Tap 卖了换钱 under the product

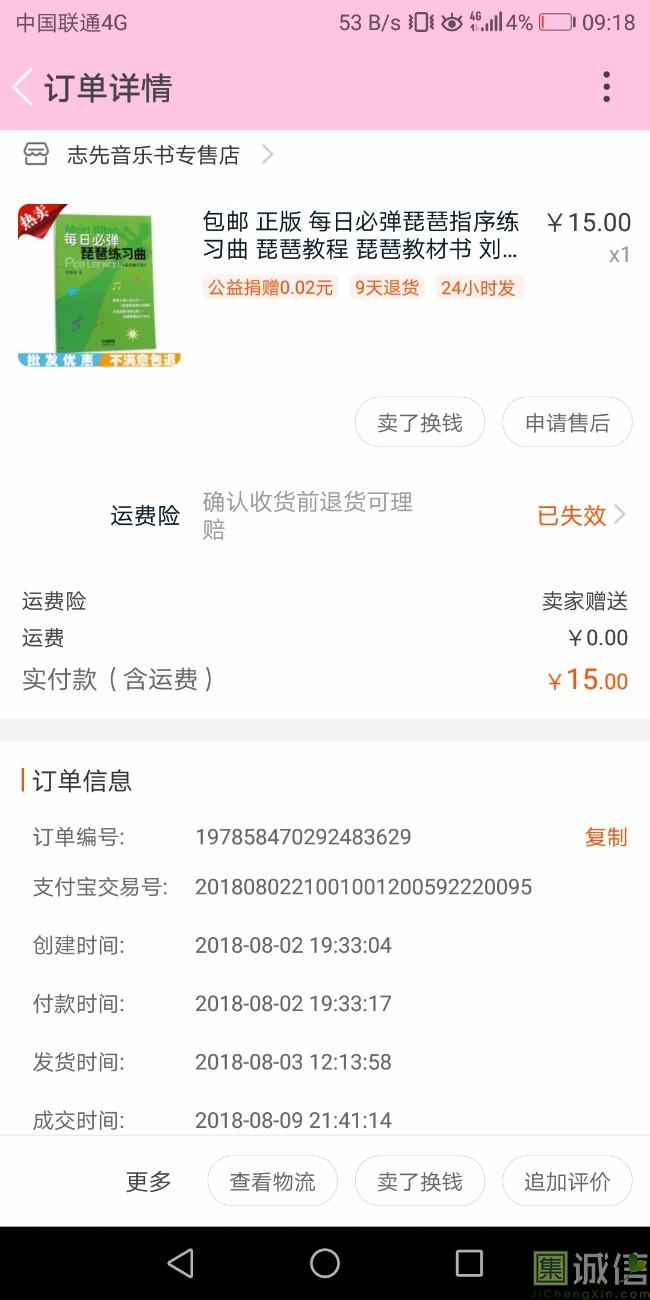[420, 422]
